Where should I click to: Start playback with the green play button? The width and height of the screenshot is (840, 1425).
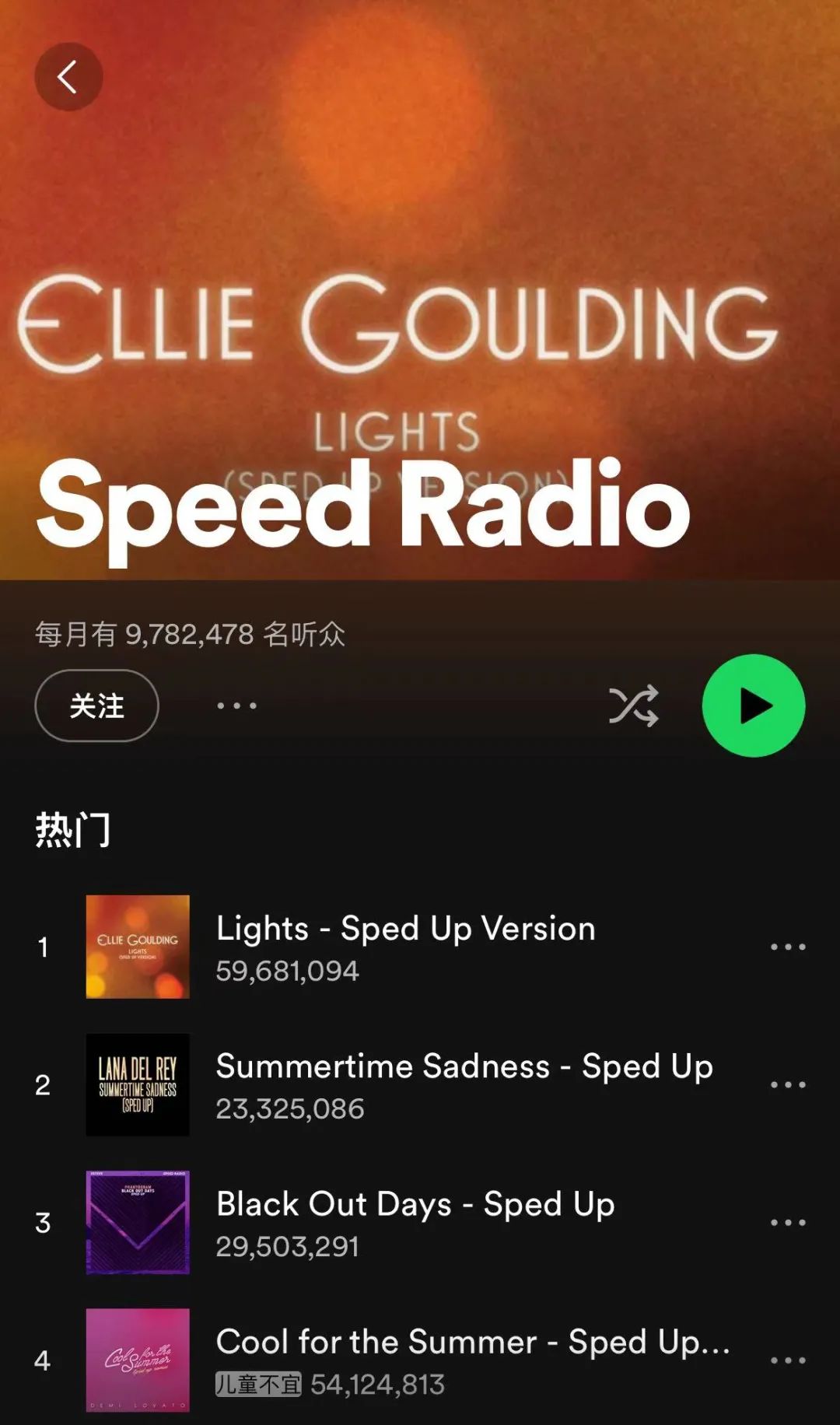pyautogui.click(x=753, y=705)
